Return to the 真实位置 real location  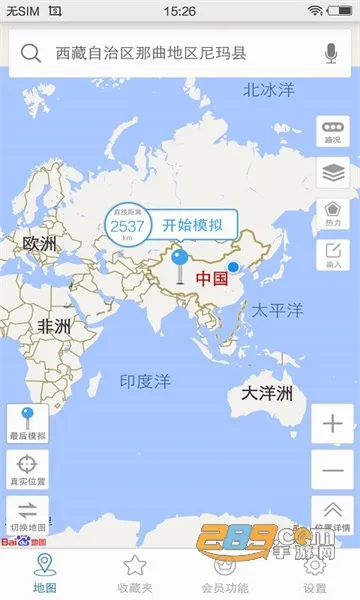28,470
